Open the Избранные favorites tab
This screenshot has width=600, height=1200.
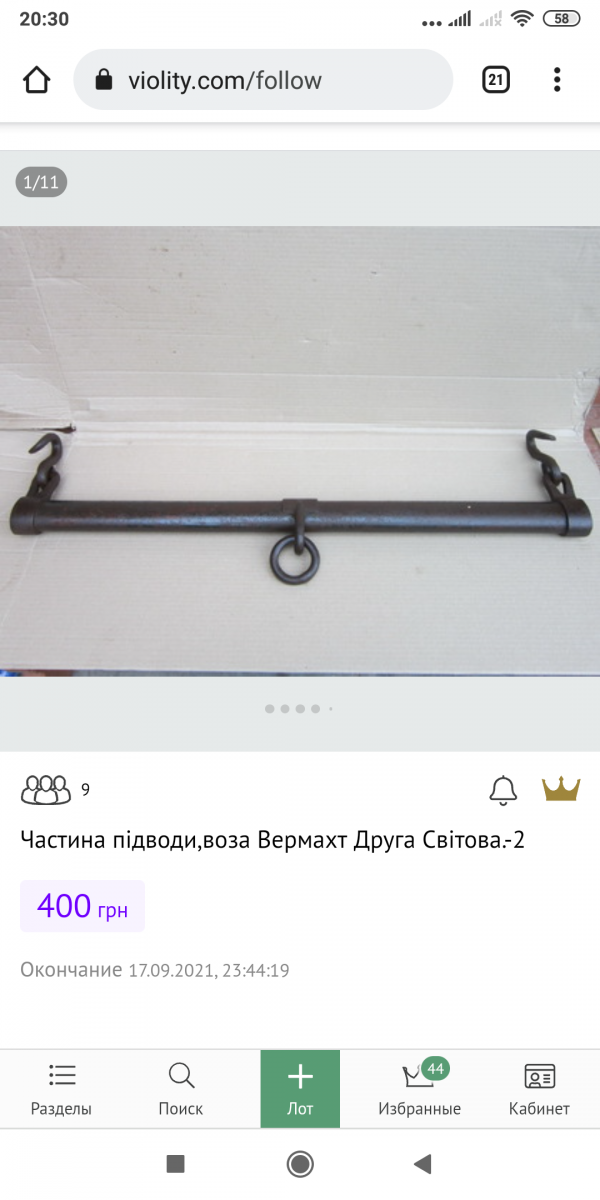coord(420,1089)
